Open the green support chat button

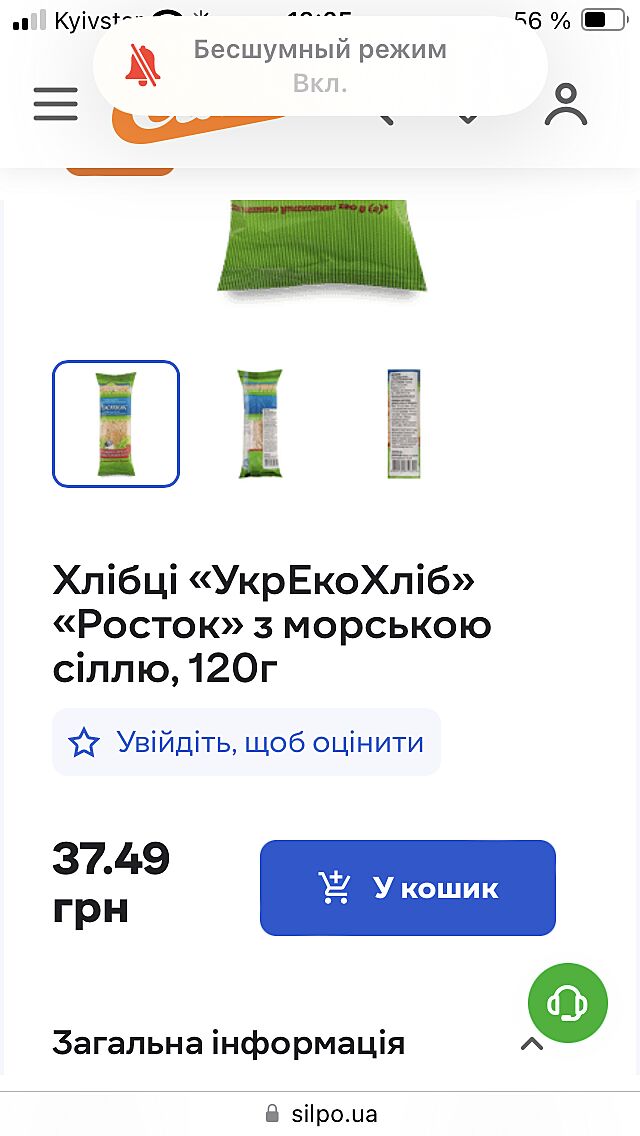568,1003
